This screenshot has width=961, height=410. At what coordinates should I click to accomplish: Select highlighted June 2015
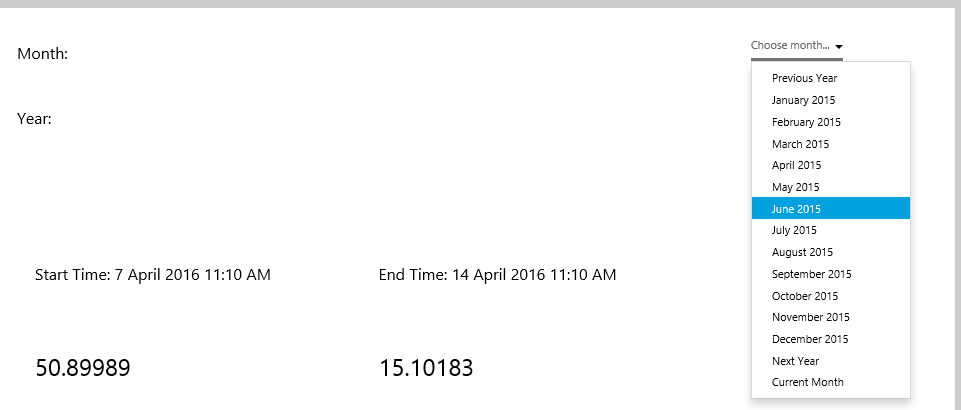pyautogui.click(x=796, y=209)
